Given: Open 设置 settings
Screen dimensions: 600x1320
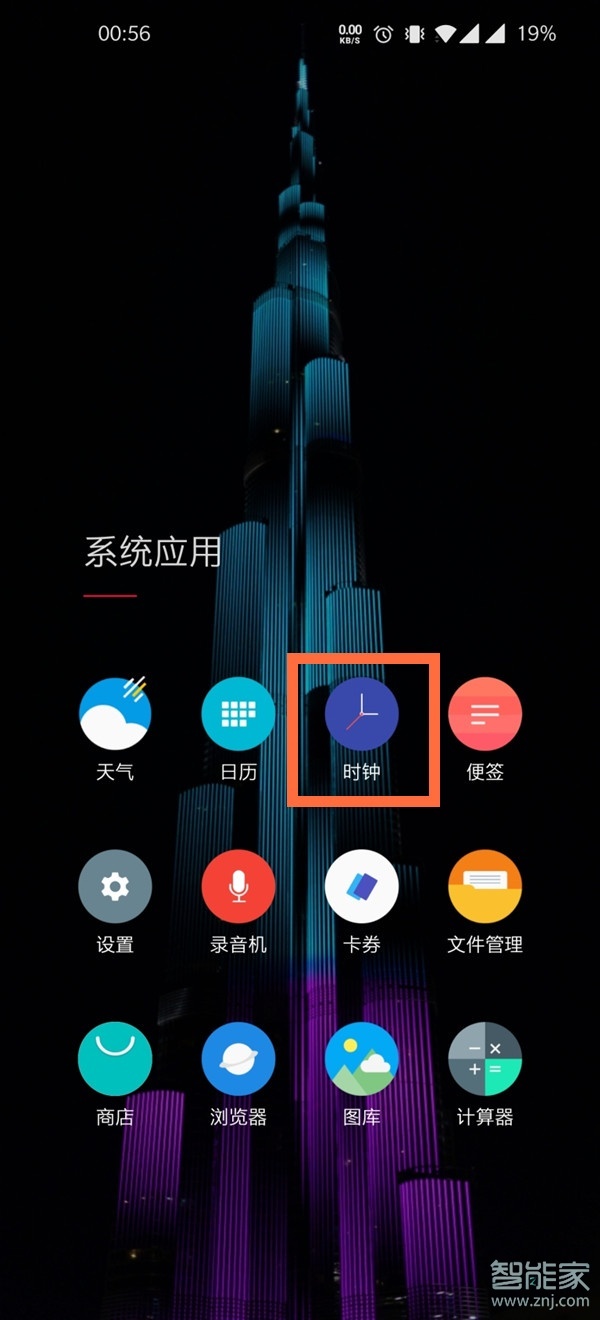Looking at the screenshot, I should coord(115,887).
